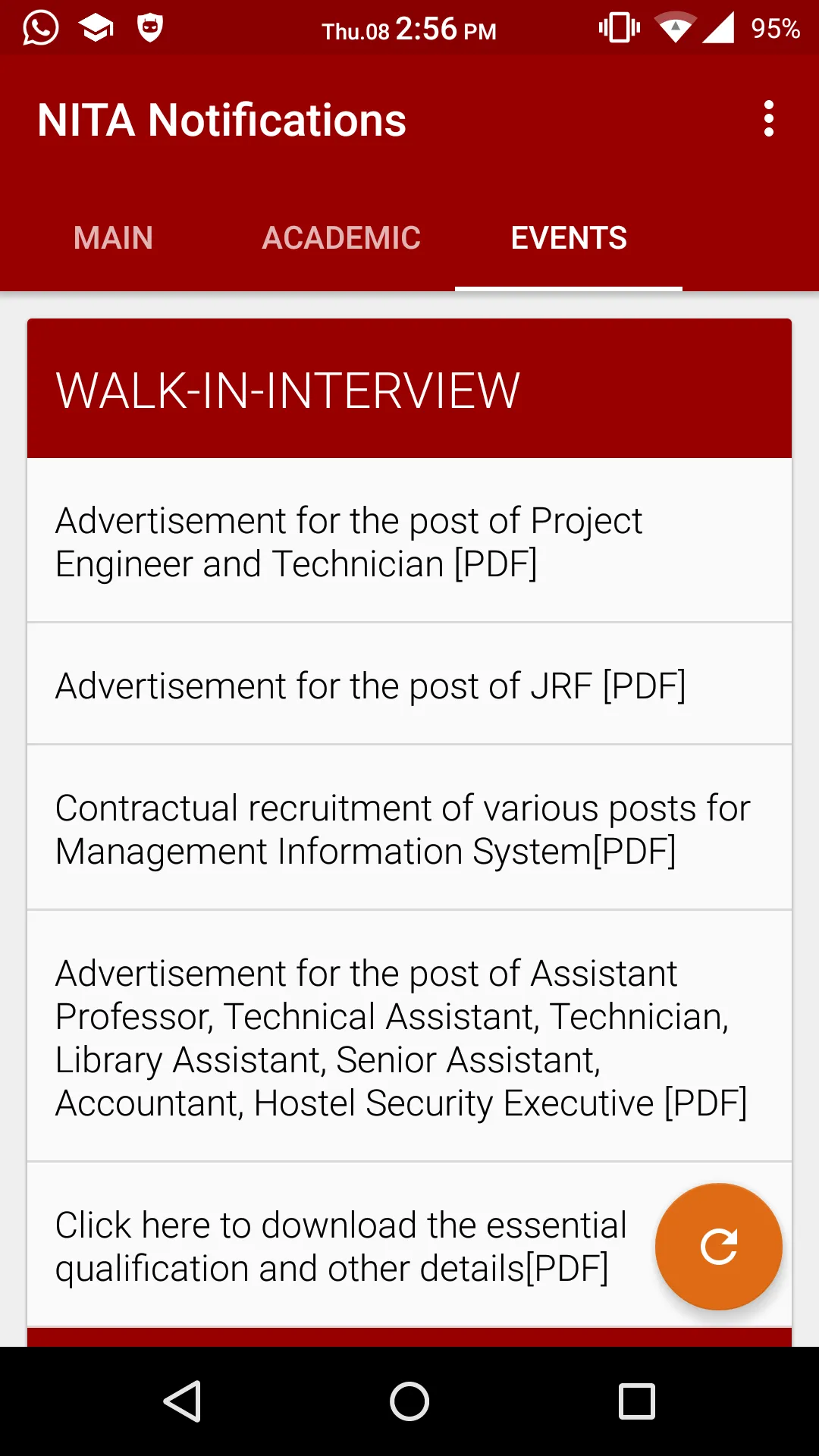This screenshot has height=1456, width=819.
Task: Go back using the system back button
Action: (182, 1401)
